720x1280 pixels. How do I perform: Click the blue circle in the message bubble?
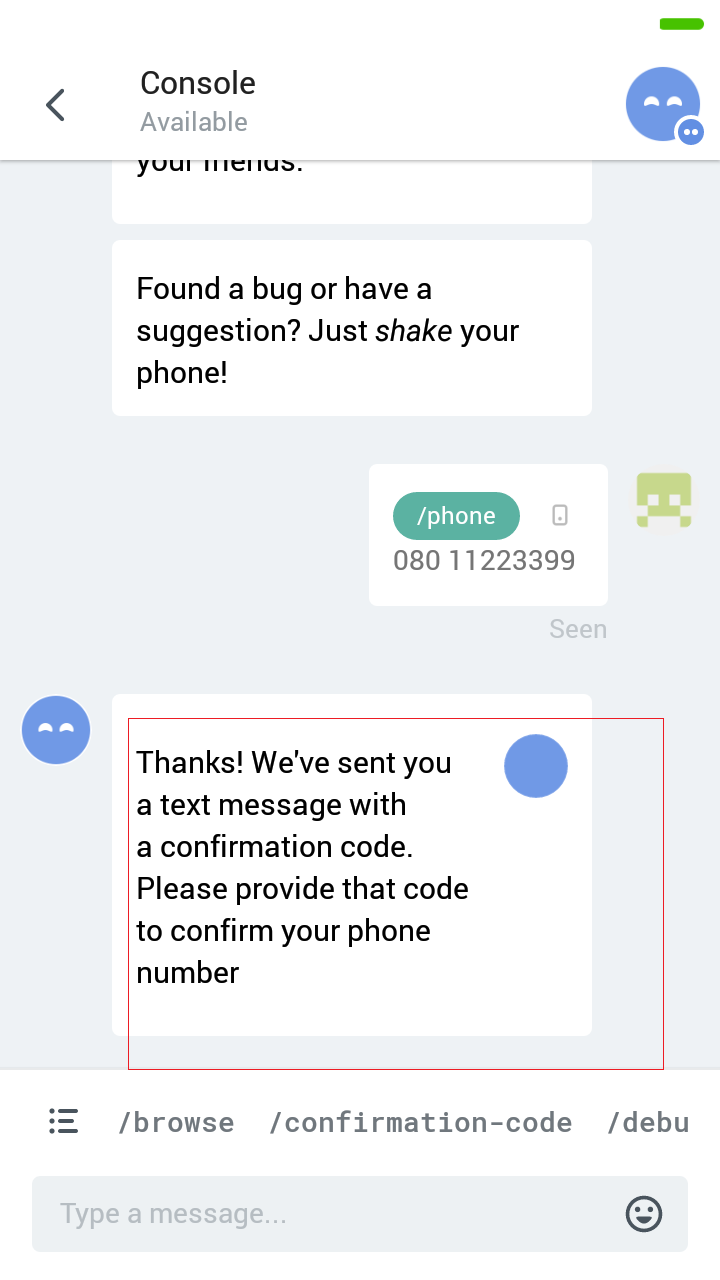536,765
